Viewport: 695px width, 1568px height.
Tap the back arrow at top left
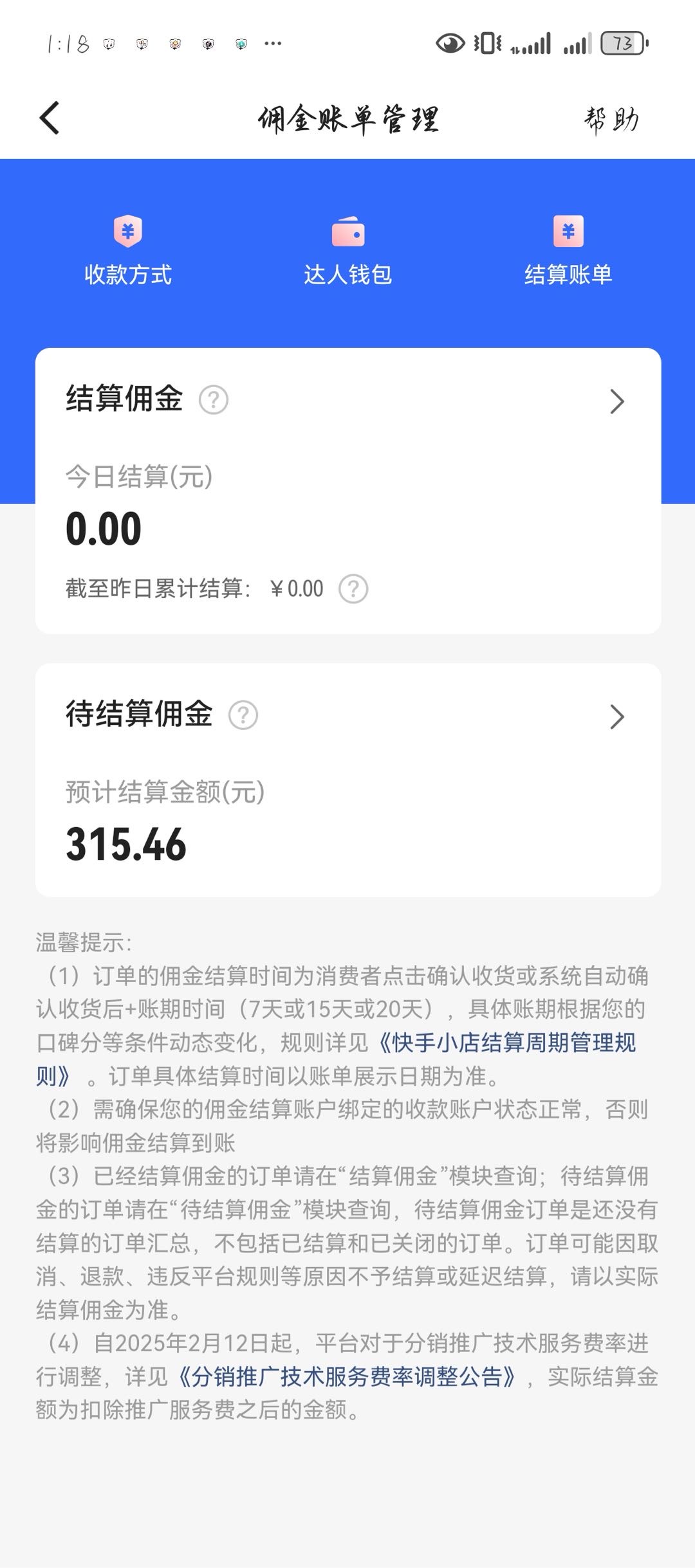[x=49, y=119]
